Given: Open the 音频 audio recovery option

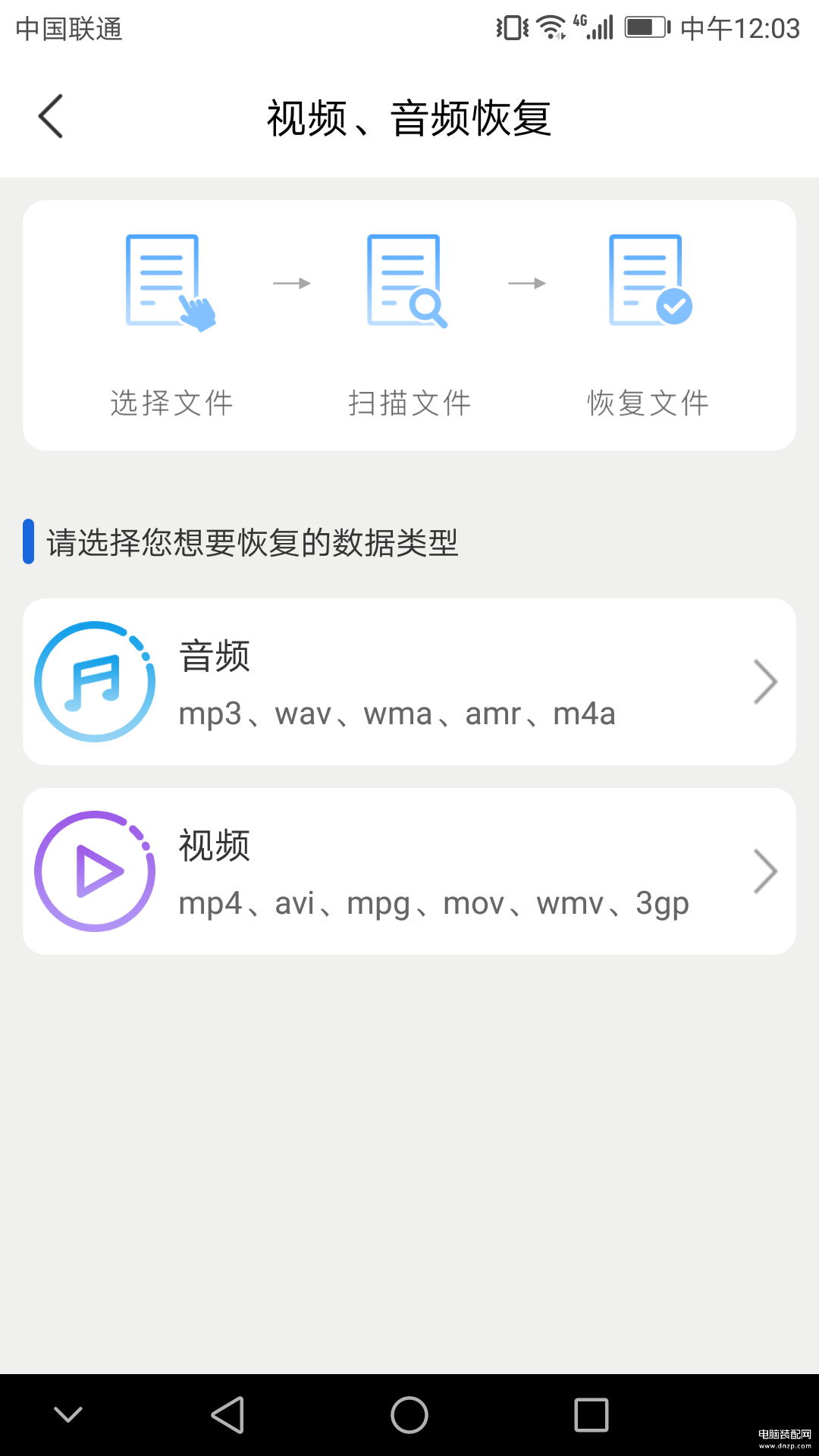Looking at the screenshot, I should [409, 682].
